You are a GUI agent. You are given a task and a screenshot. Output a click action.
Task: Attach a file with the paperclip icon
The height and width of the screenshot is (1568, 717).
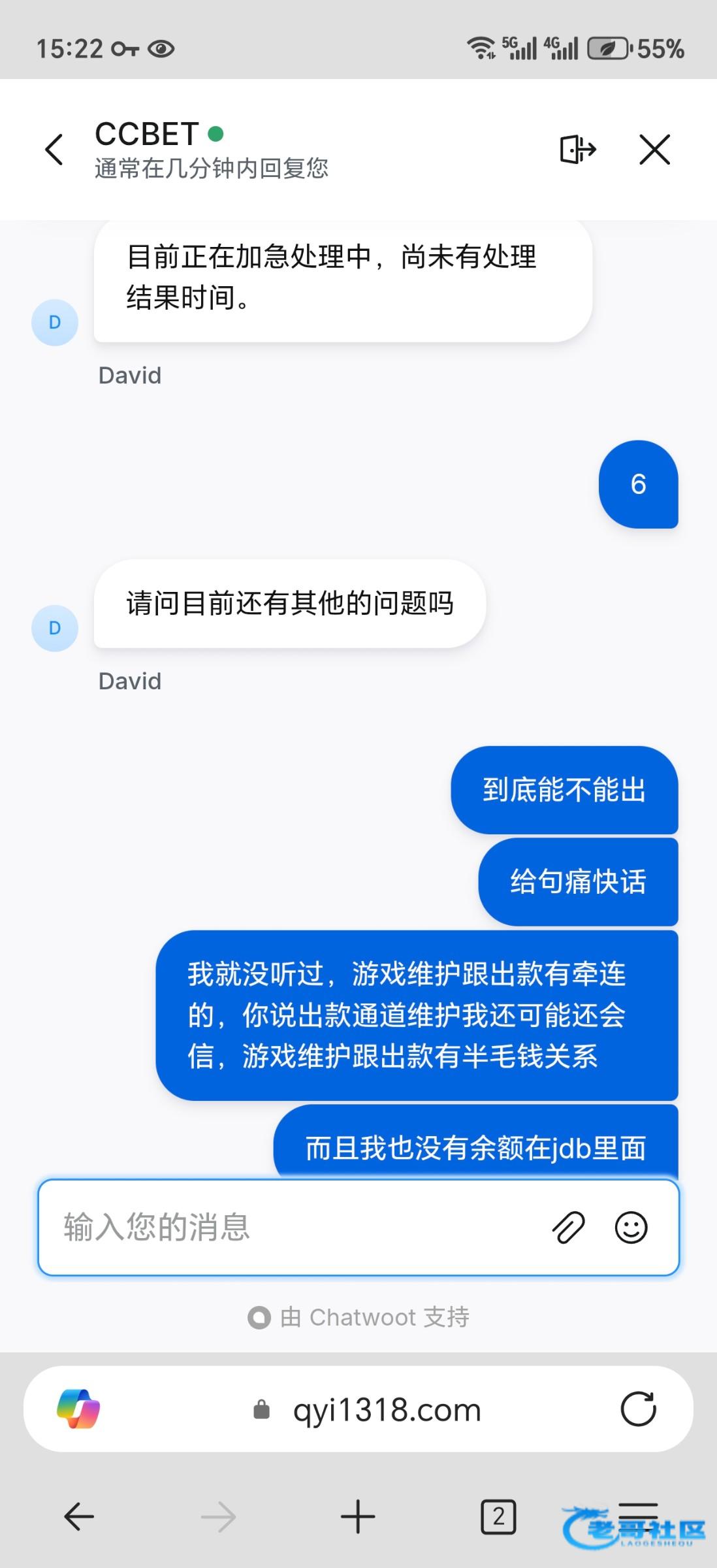pos(569,1227)
